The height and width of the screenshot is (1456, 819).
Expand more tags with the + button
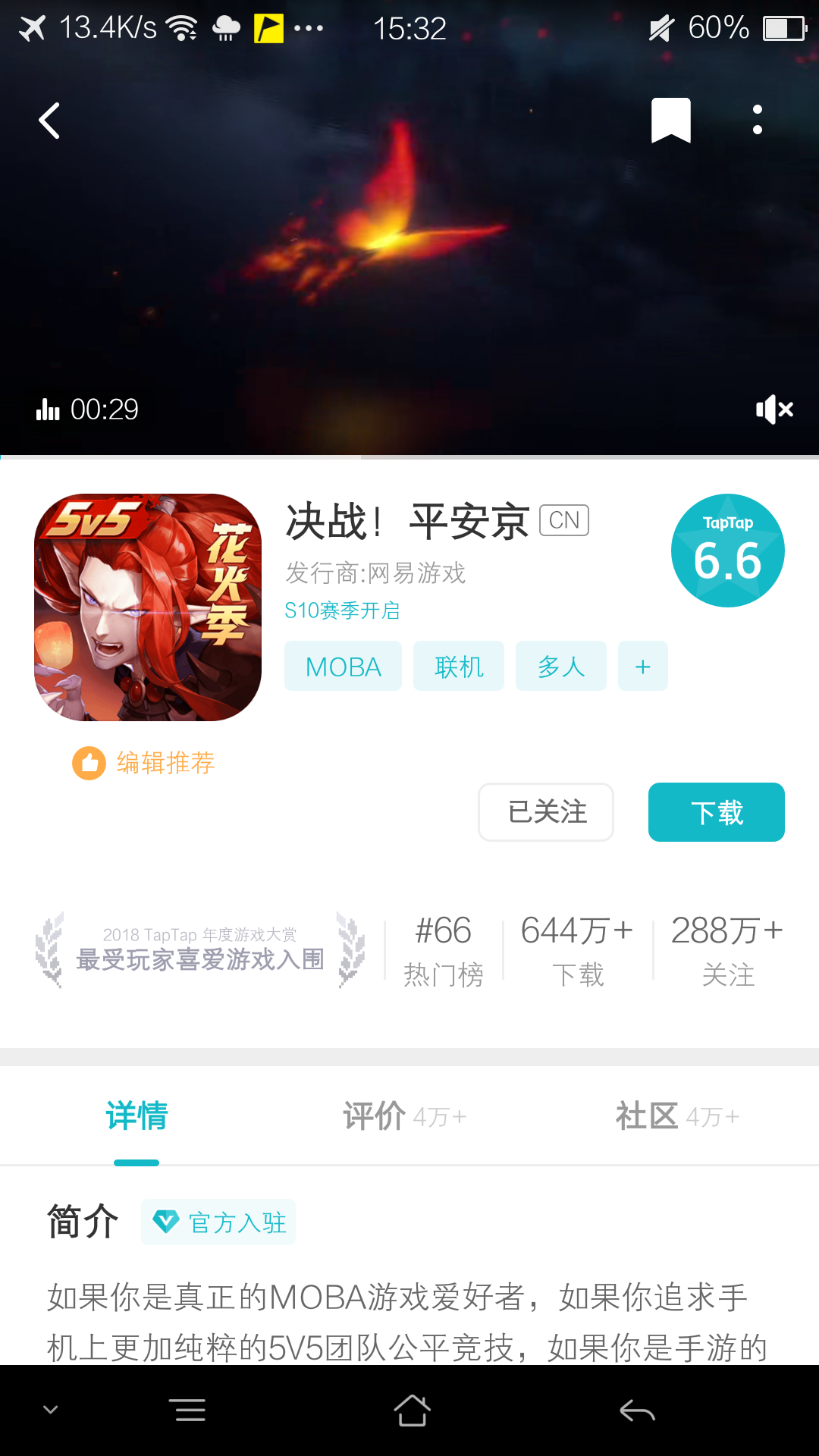point(642,666)
